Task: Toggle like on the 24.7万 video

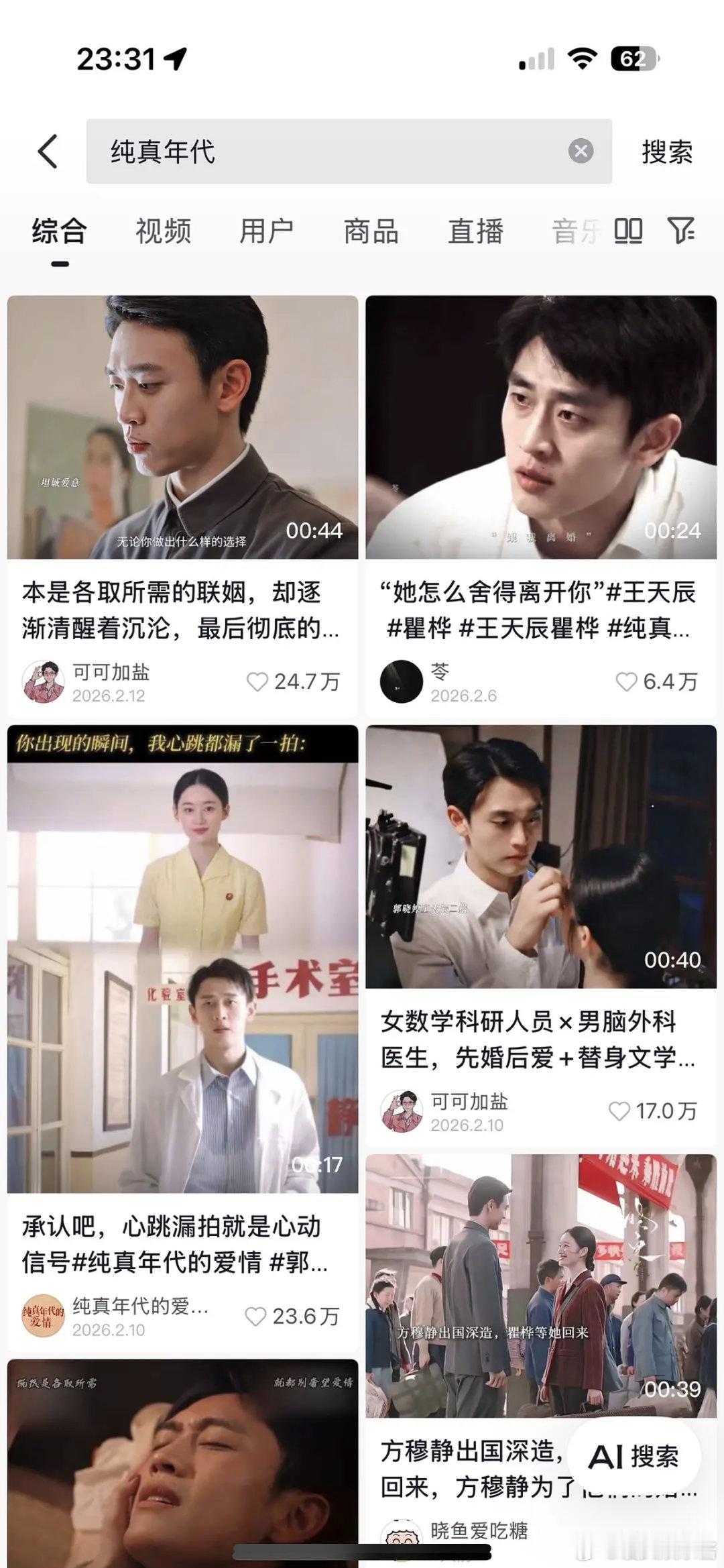Action: 257,681
